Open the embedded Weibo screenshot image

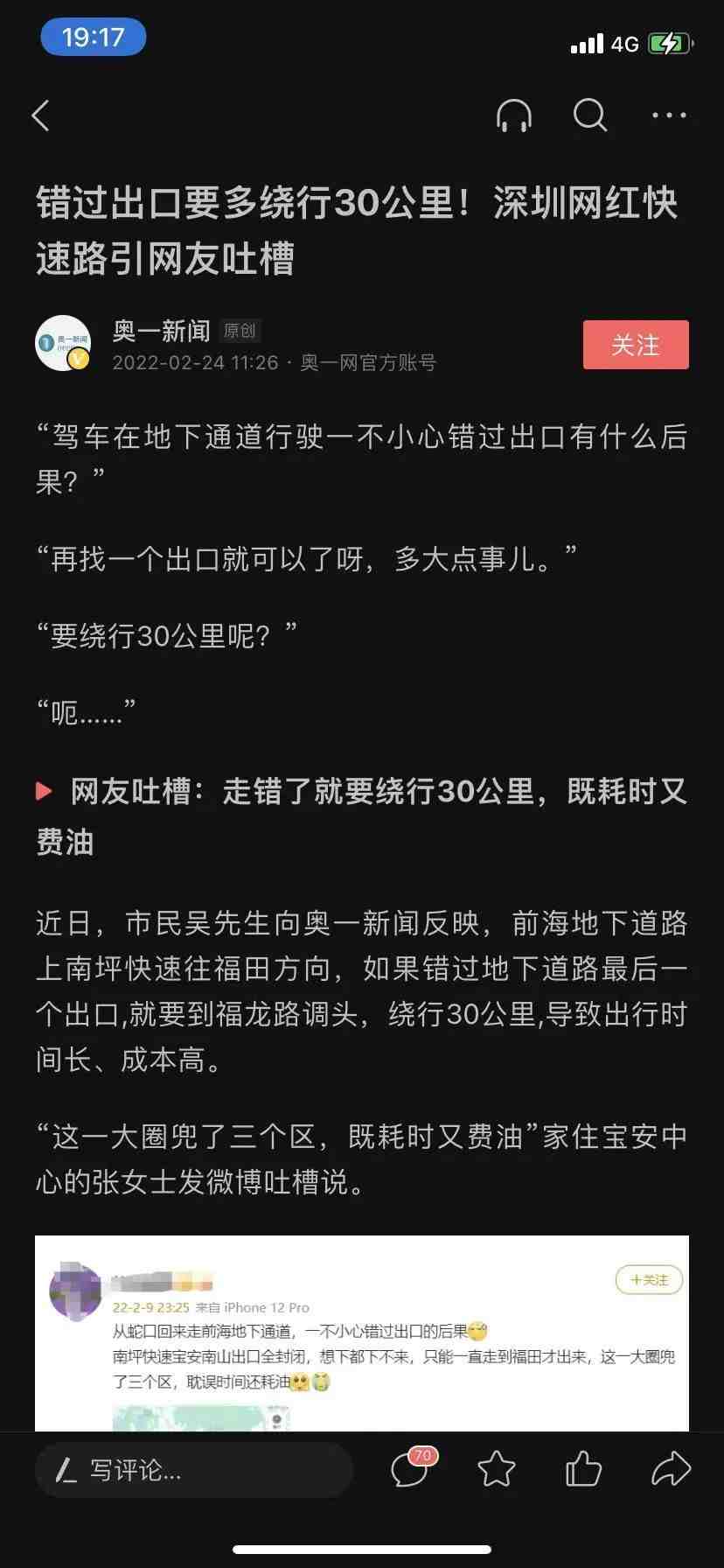click(362, 1333)
